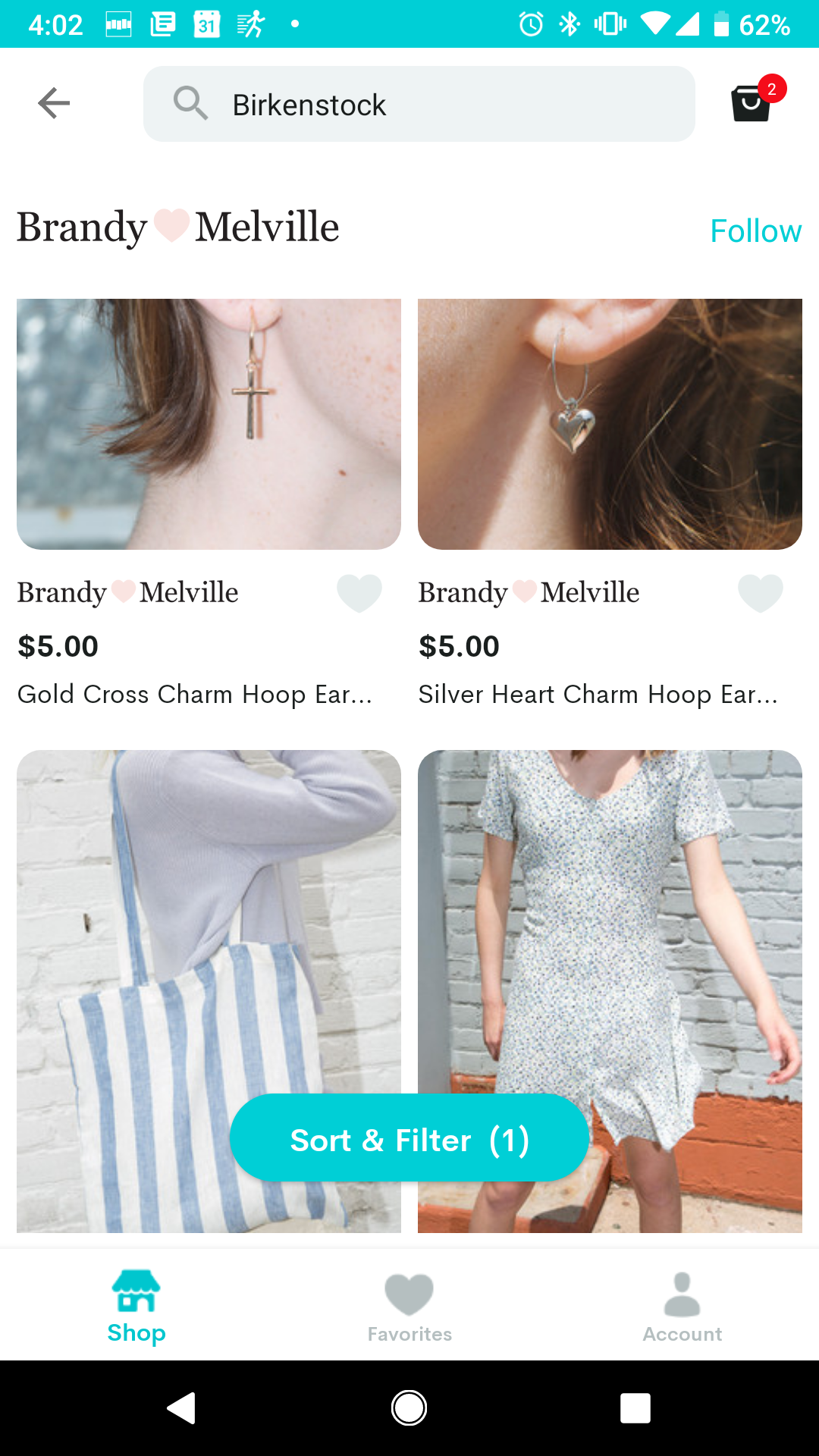Favorite the Gold Cross Charm Hoop Earrings
The width and height of the screenshot is (819, 1456).
[359, 592]
